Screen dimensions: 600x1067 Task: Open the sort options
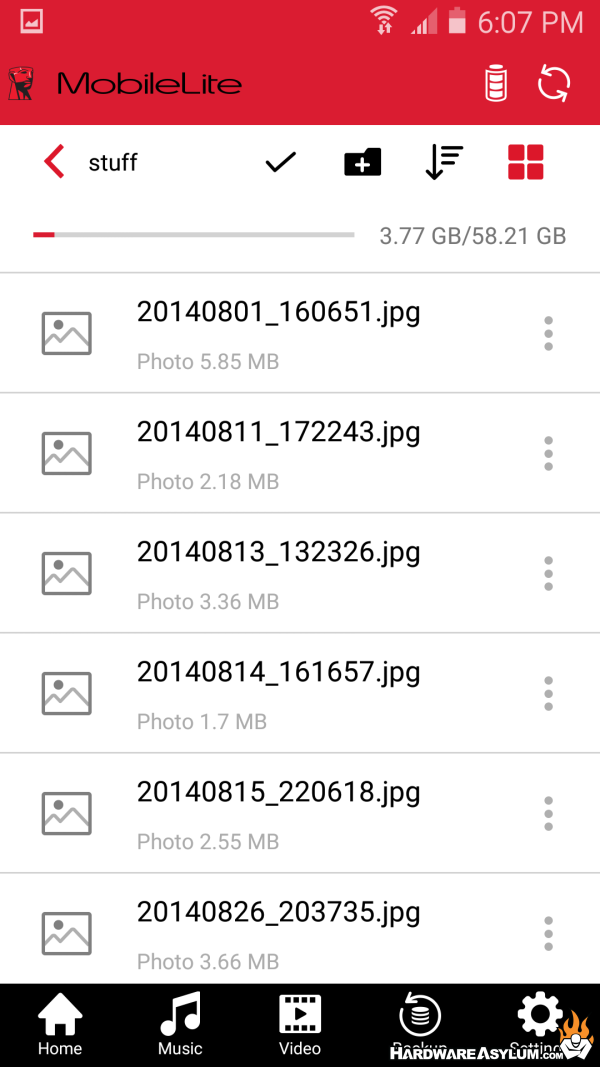(444, 162)
